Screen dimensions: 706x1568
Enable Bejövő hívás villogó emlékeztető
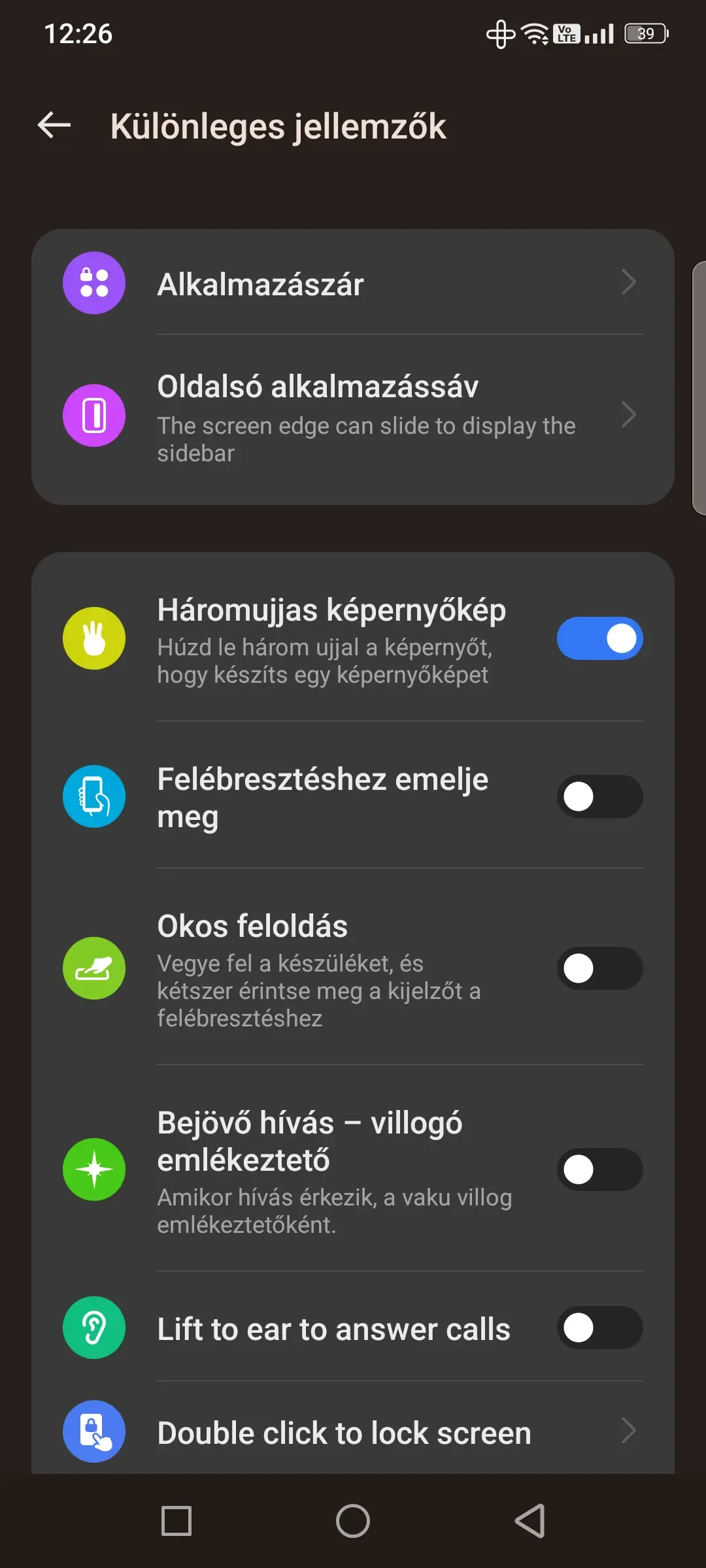[x=599, y=1169]
